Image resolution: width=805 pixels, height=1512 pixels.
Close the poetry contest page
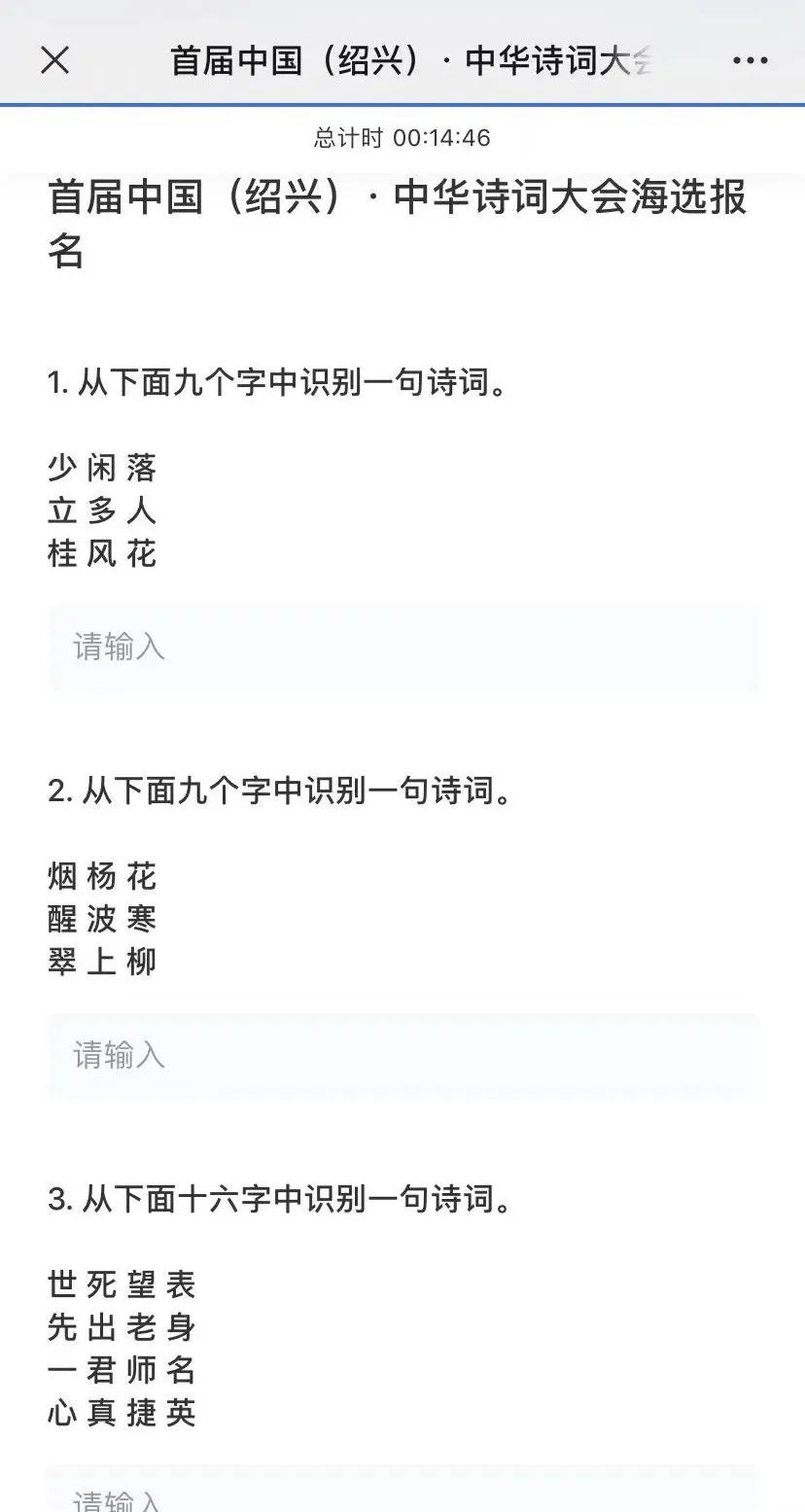point(55,60)
